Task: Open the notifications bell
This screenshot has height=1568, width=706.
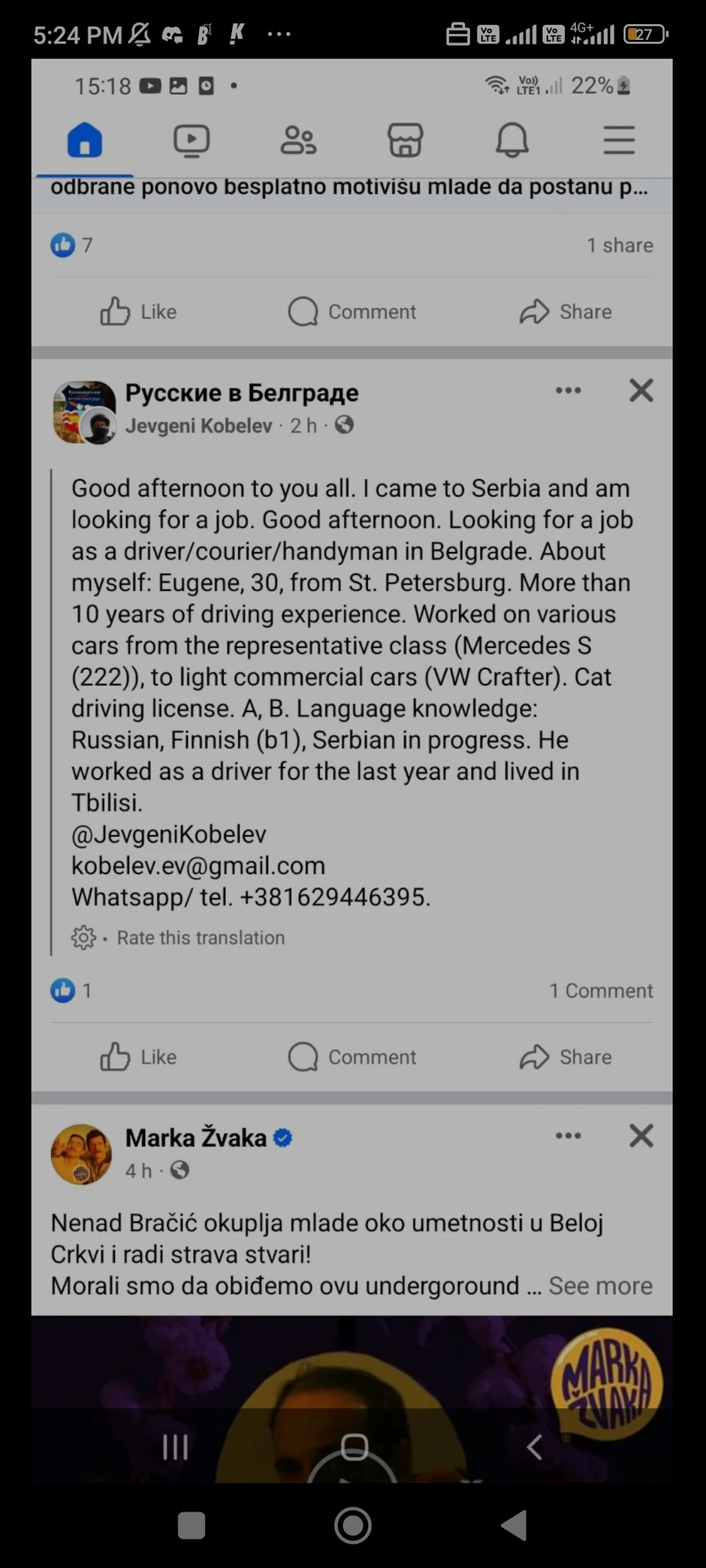Action: (x=511, y=140)
